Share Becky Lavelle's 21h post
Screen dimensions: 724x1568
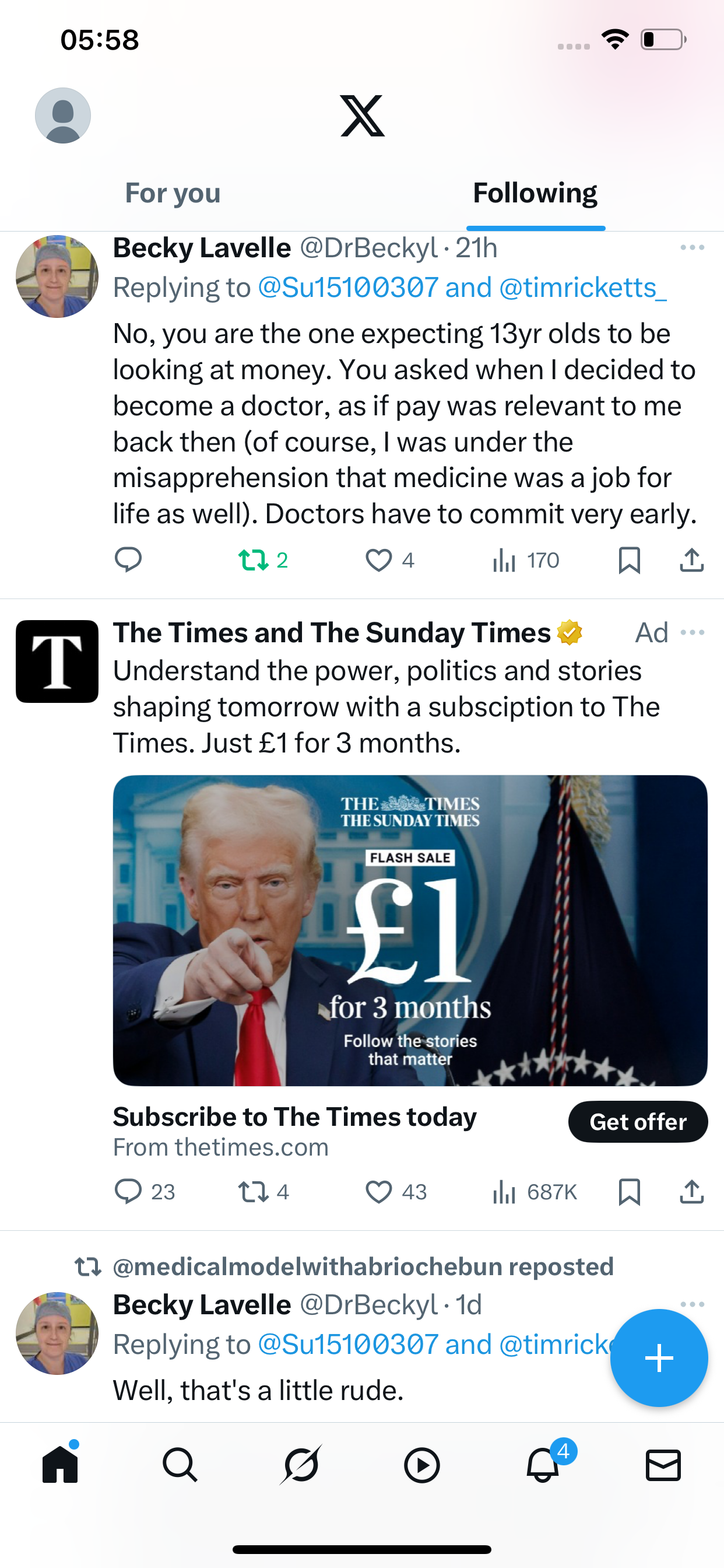692,560
